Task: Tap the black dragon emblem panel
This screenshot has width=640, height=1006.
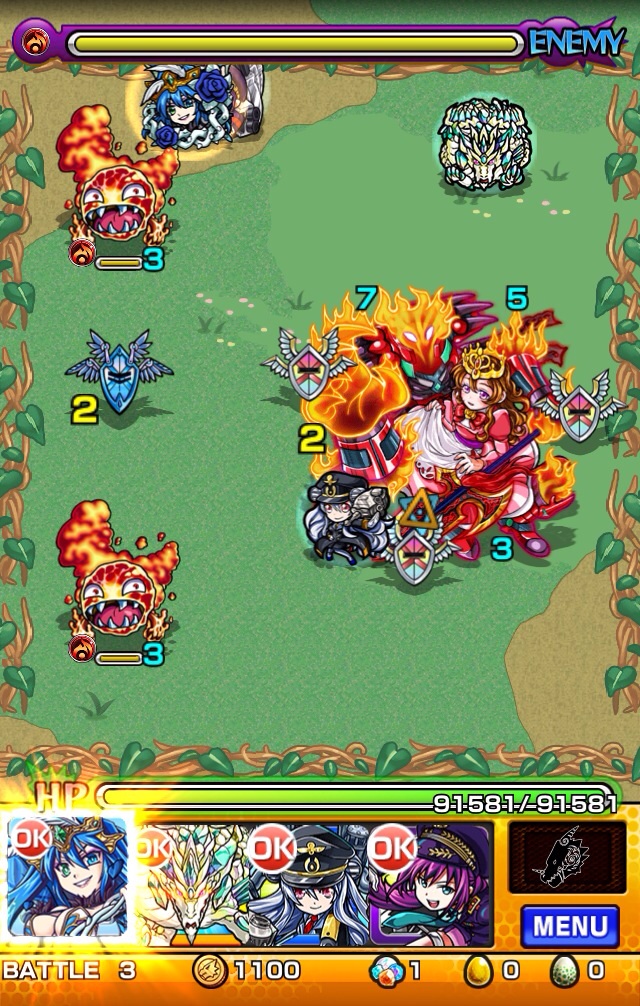Action: (x=567, y=857)
